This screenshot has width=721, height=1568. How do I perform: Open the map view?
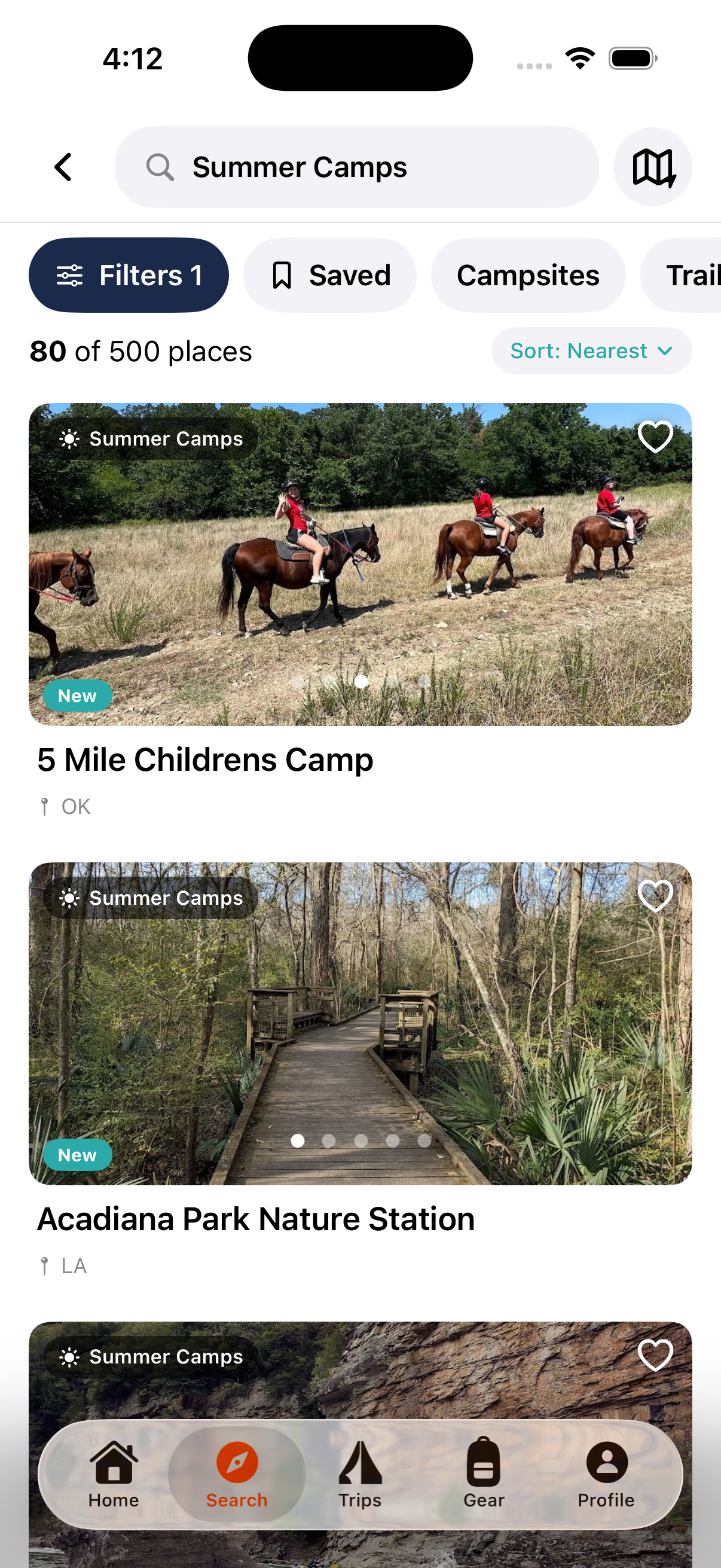click(x=652, y=167)
